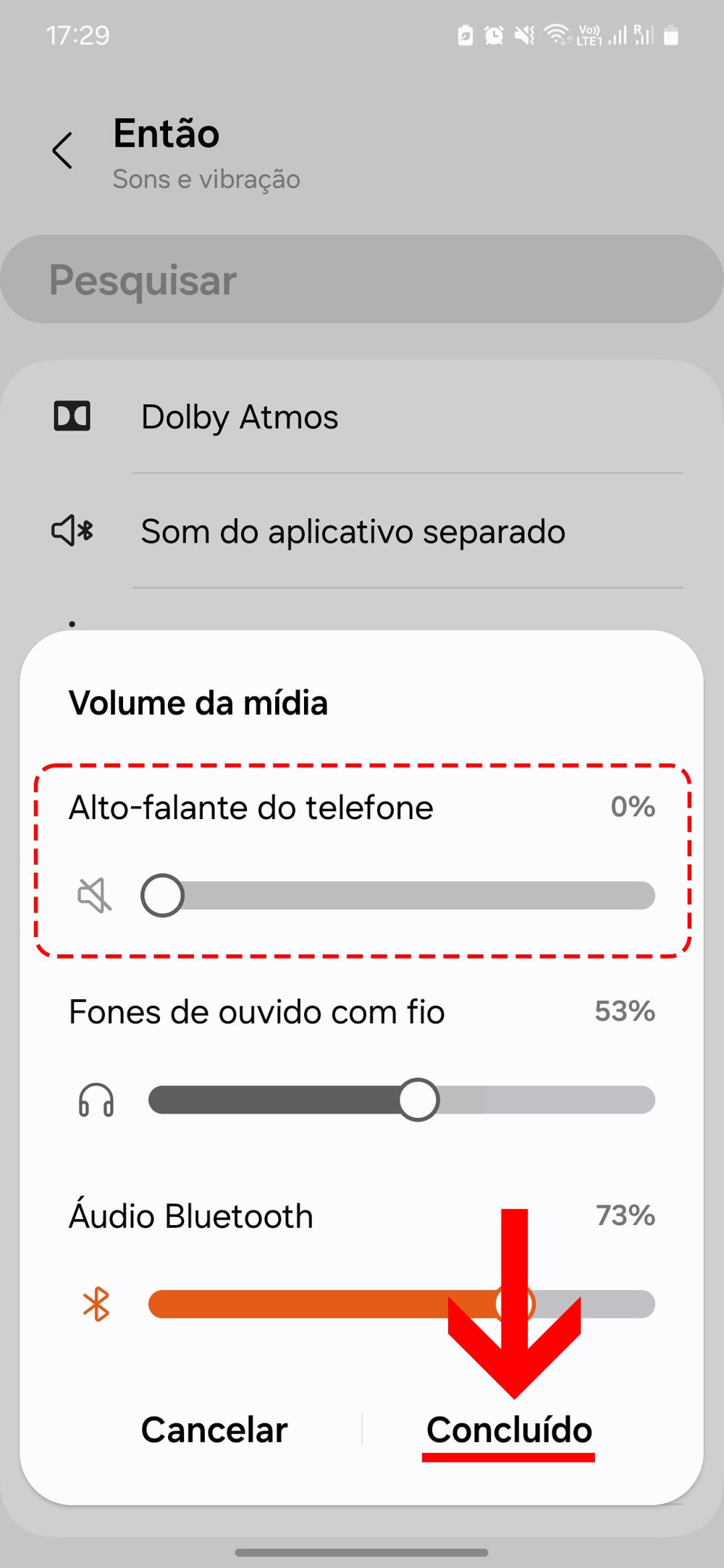Image resolution: width=724 pixels, height=1568 pixels.
Task: Unmute the phone speaker via its speaker icon
Action: pos(95,896)
